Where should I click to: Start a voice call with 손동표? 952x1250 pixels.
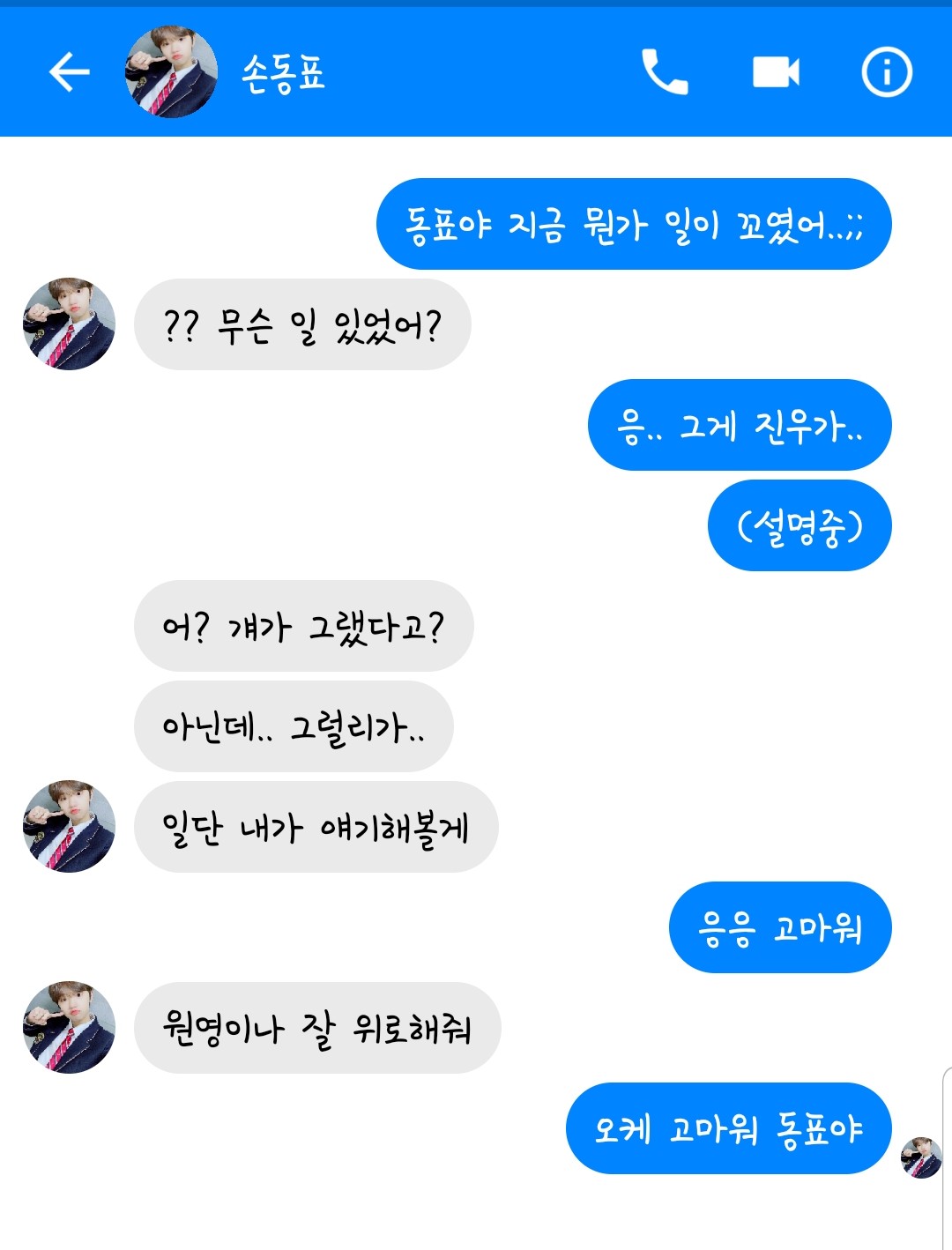pos(664,71)
